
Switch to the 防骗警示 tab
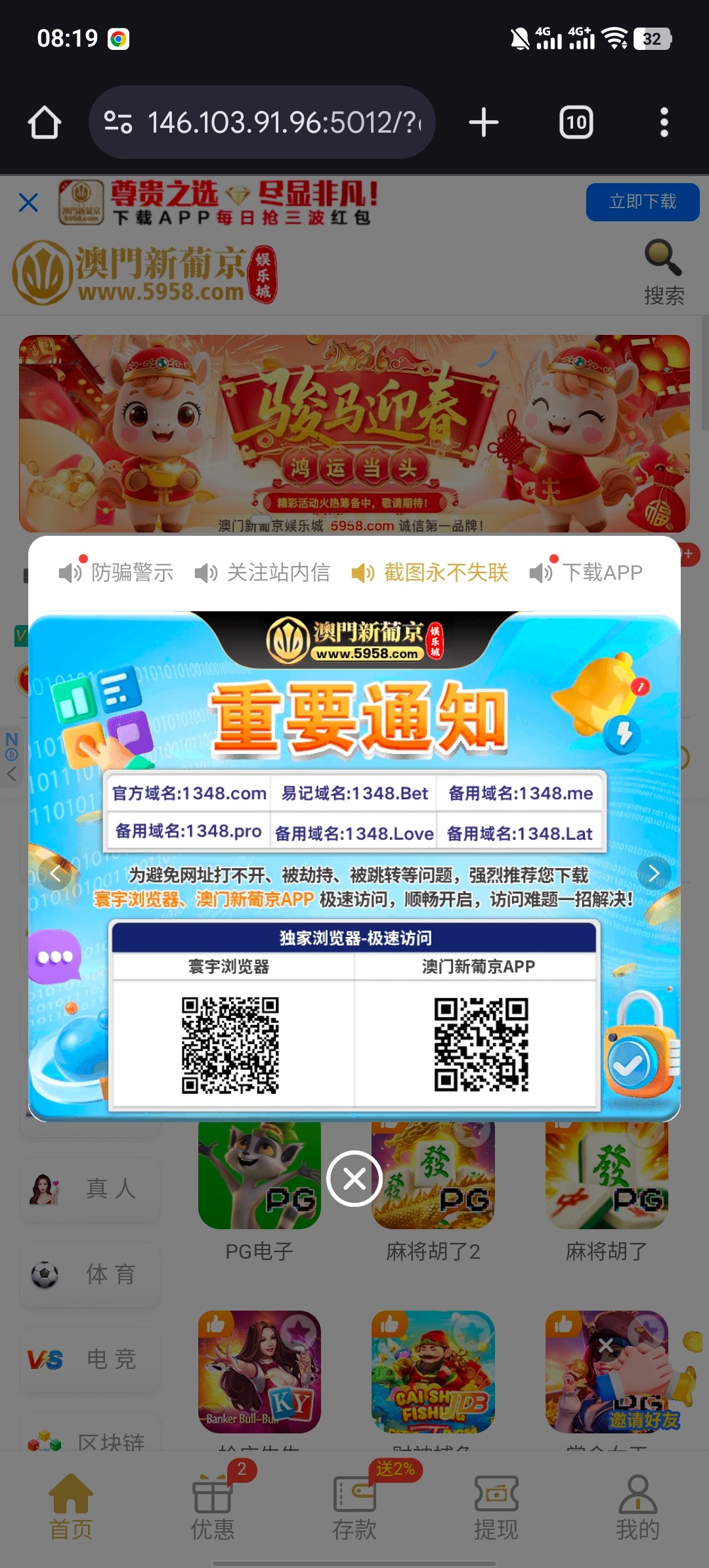[x=117, y=573]
